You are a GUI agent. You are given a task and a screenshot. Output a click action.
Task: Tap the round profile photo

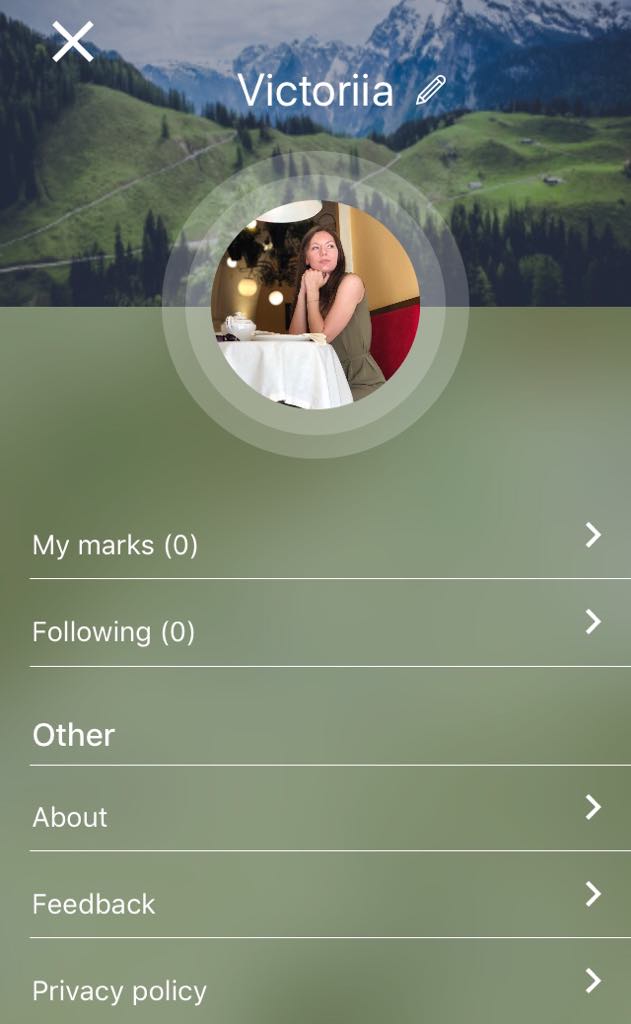(315, 304)
